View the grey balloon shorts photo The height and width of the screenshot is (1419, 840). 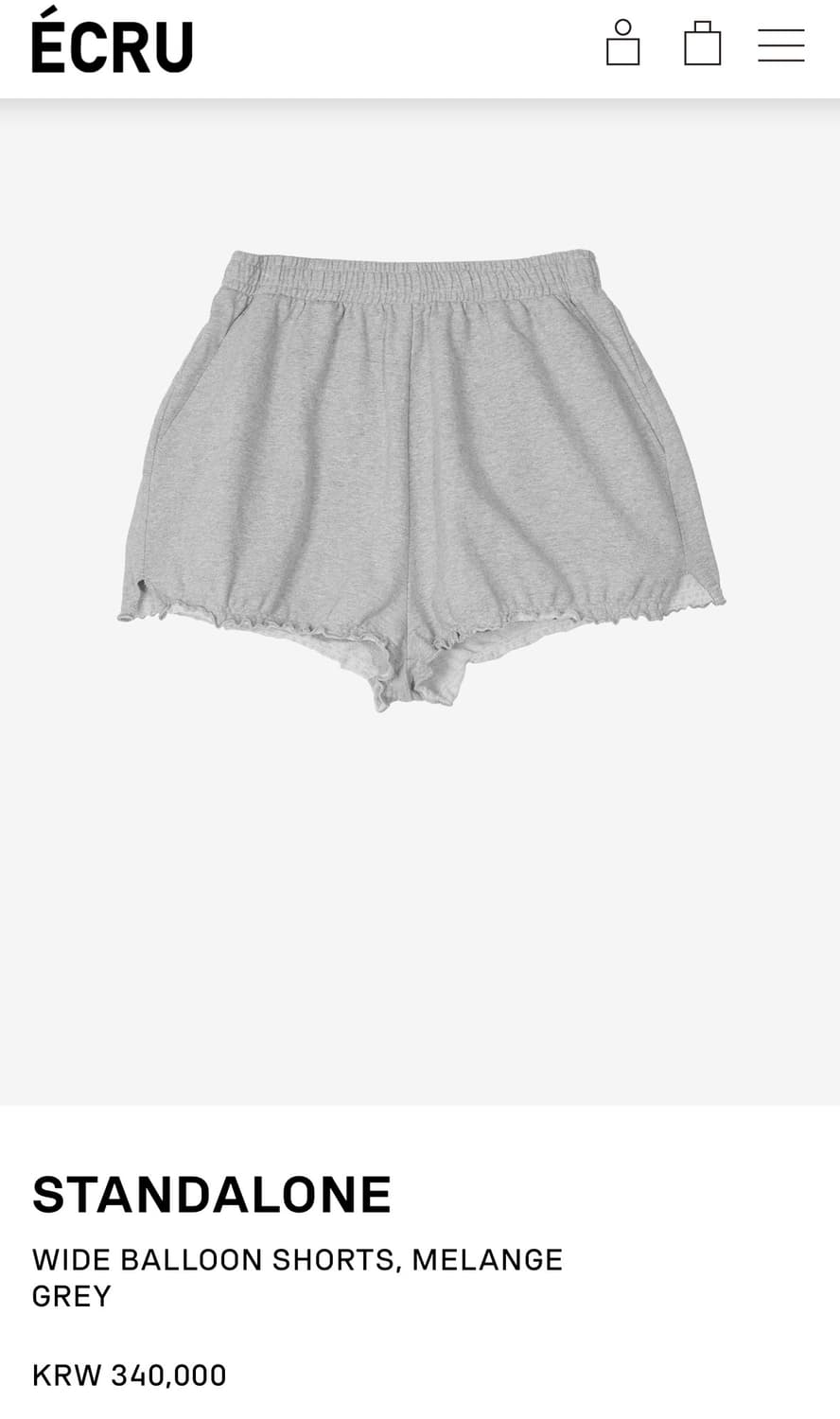click(420, 480)
